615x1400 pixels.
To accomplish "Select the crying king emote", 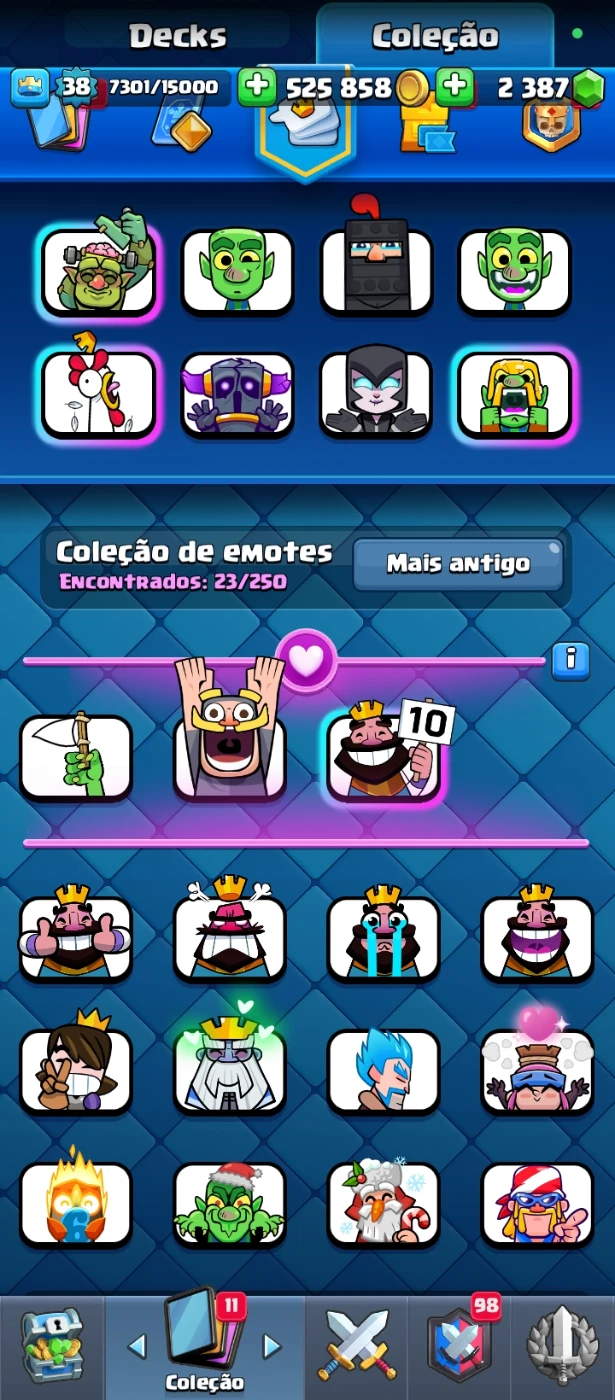I will tap(384, 938).
